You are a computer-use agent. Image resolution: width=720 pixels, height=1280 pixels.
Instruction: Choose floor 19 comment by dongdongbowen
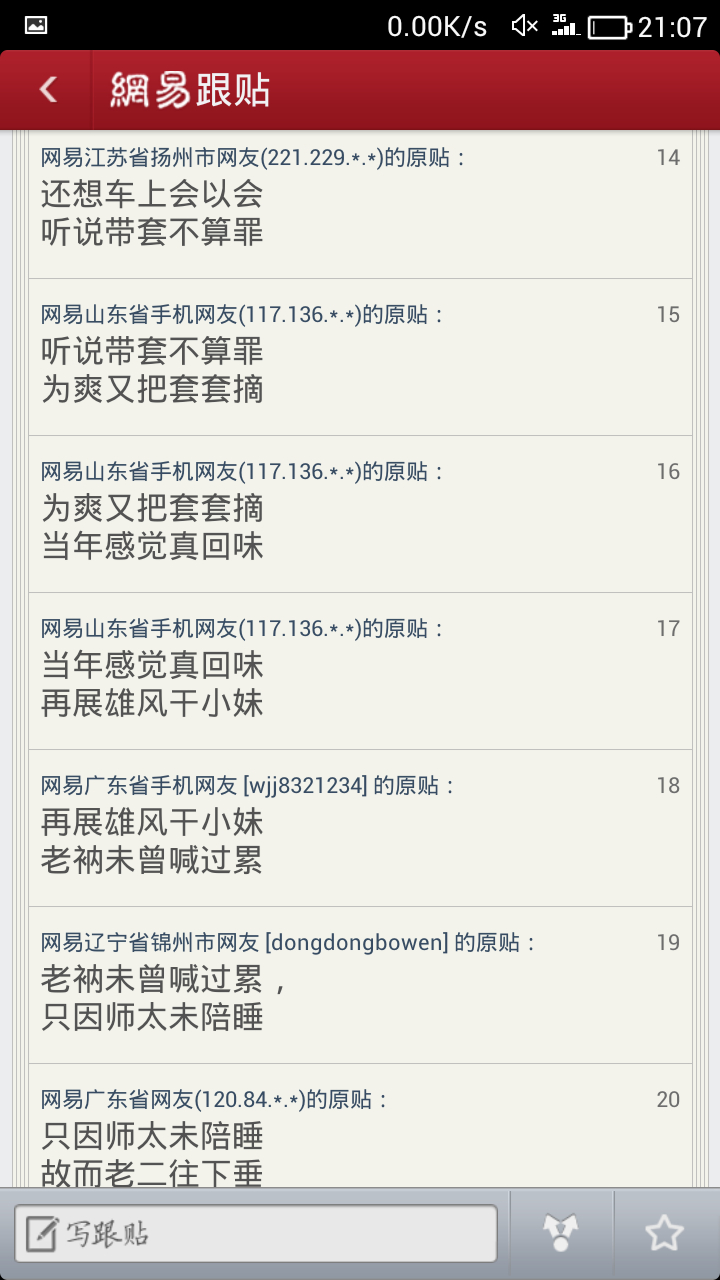pos(360,985)
